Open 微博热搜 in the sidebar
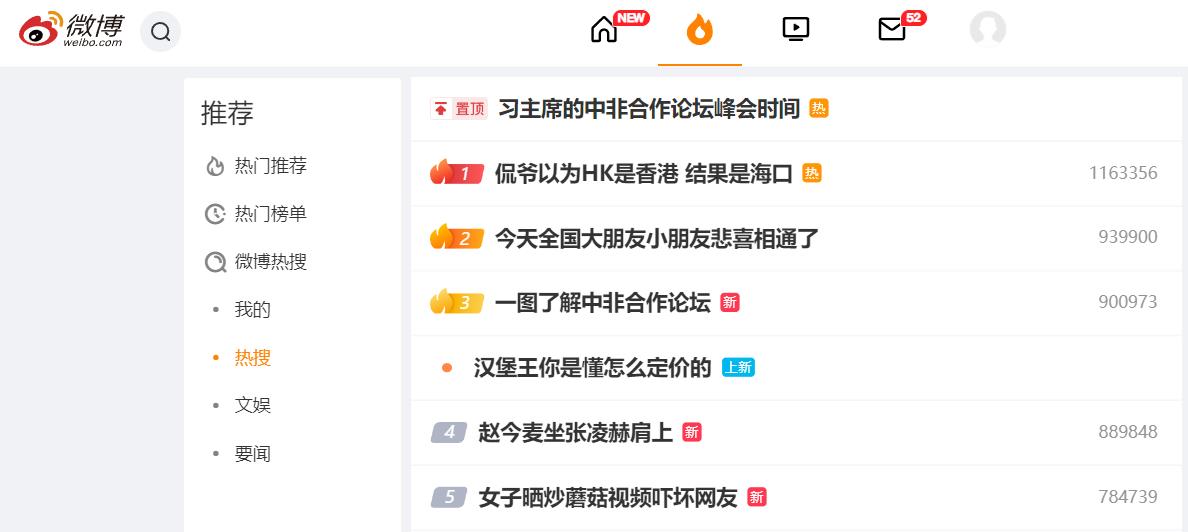The image size is (1188, 532). click(x=270, y=262)
